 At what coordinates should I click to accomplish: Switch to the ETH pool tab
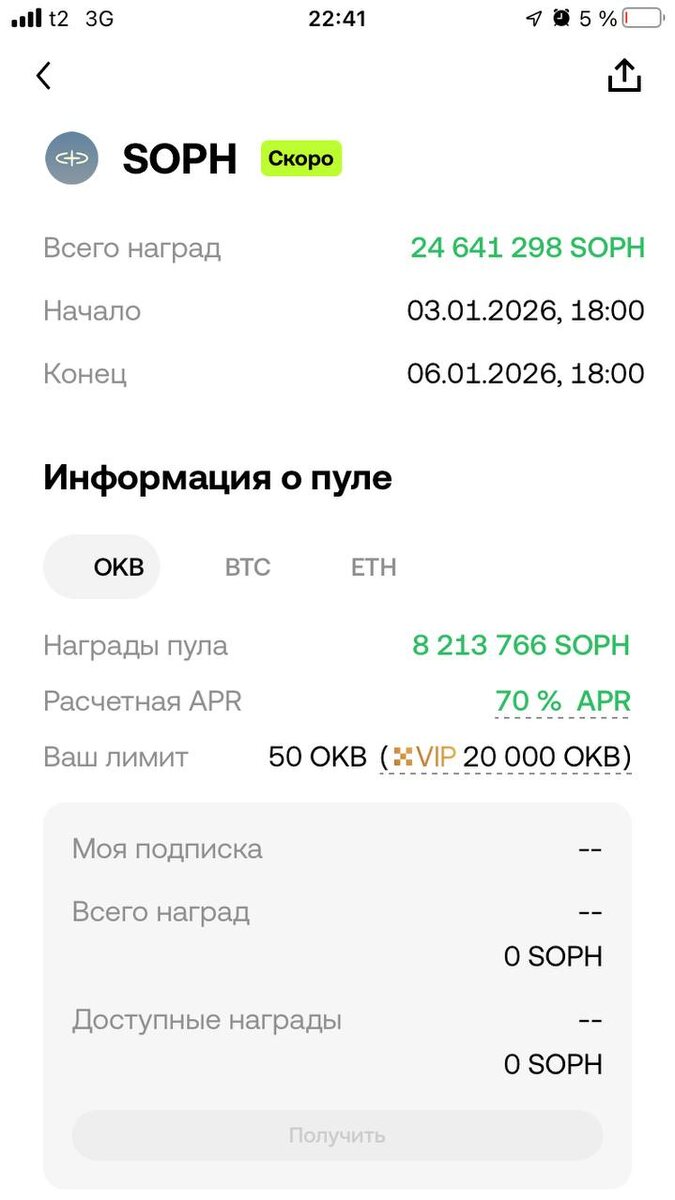click(374, 567)
